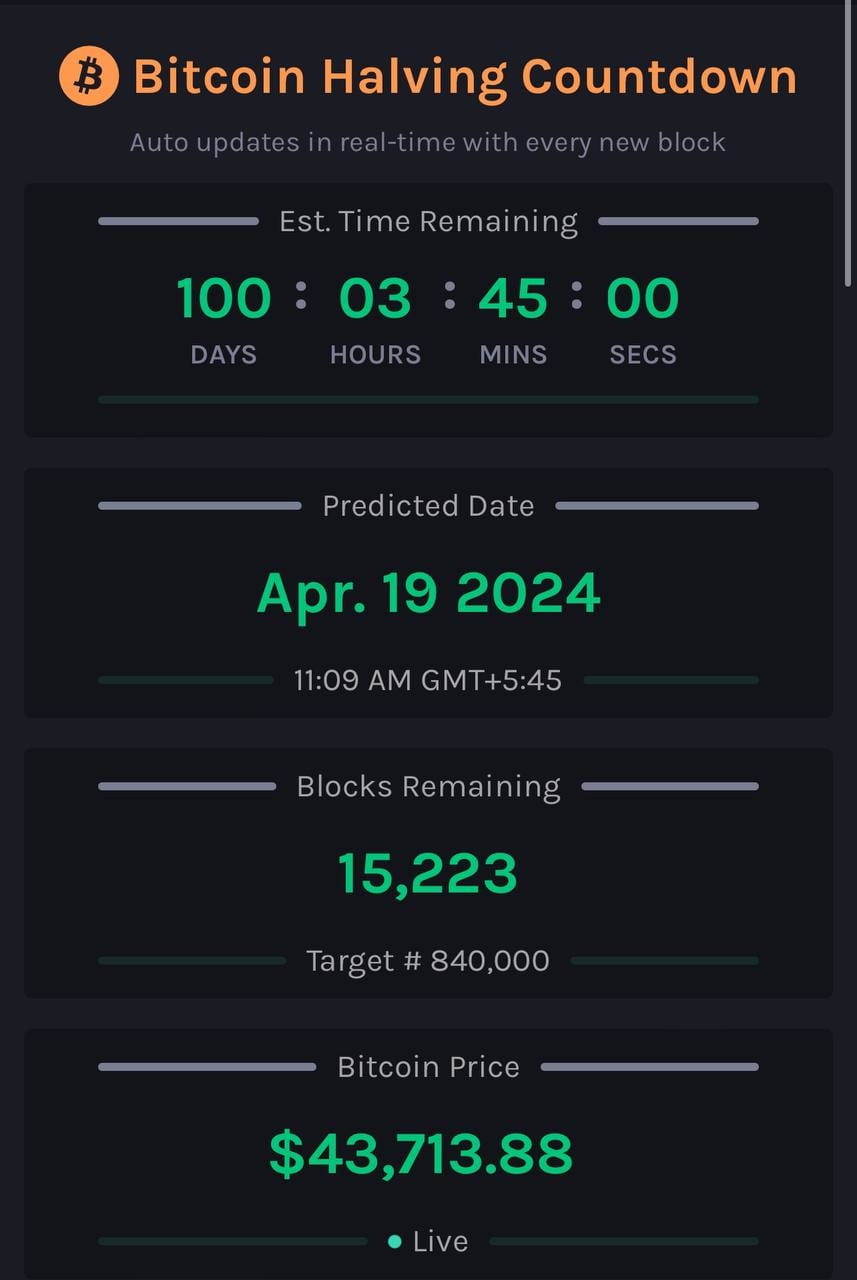This screenshot has height=1280, width=857.
Task: Select the MINS counter digits
Action: pyautogui.click(x=513, y=297)
